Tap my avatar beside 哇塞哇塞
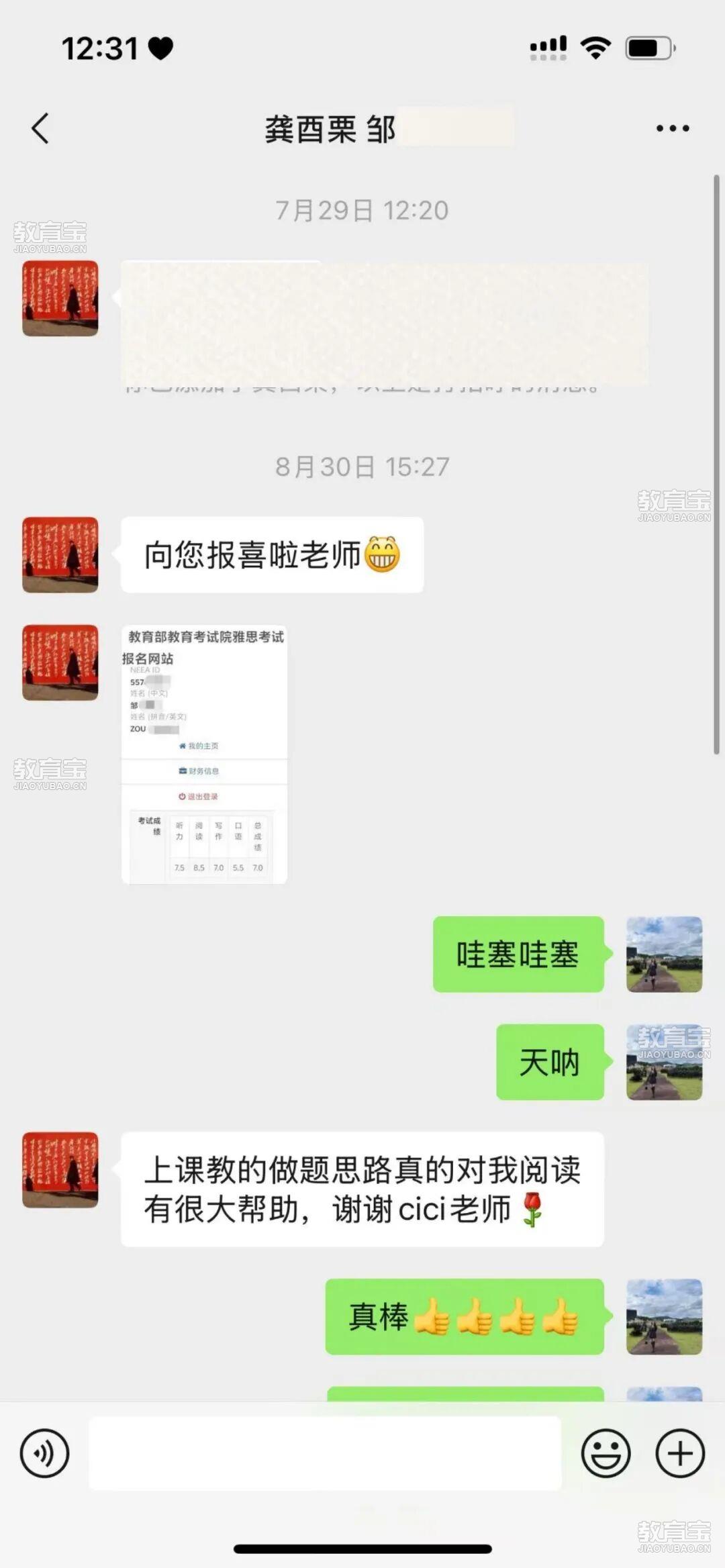Image resolution: width=725 pixels, height=1568 pixels. pyautogui.click(x=664, y=954)
